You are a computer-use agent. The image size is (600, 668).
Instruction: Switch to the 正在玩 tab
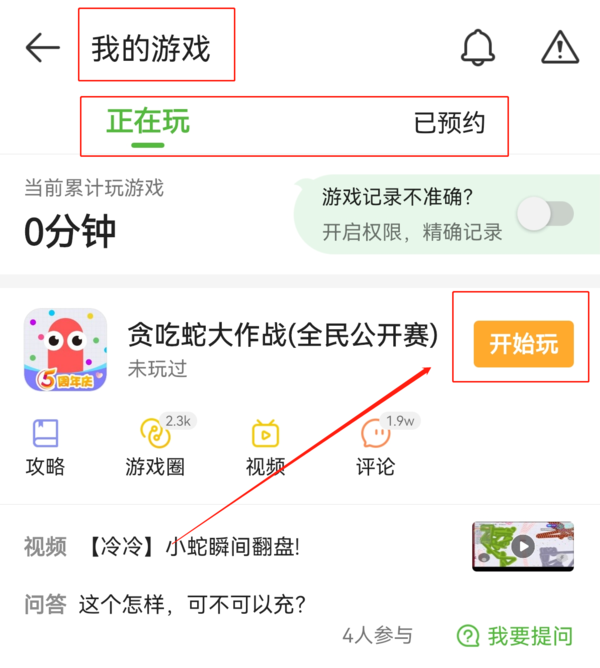[148, 123]
